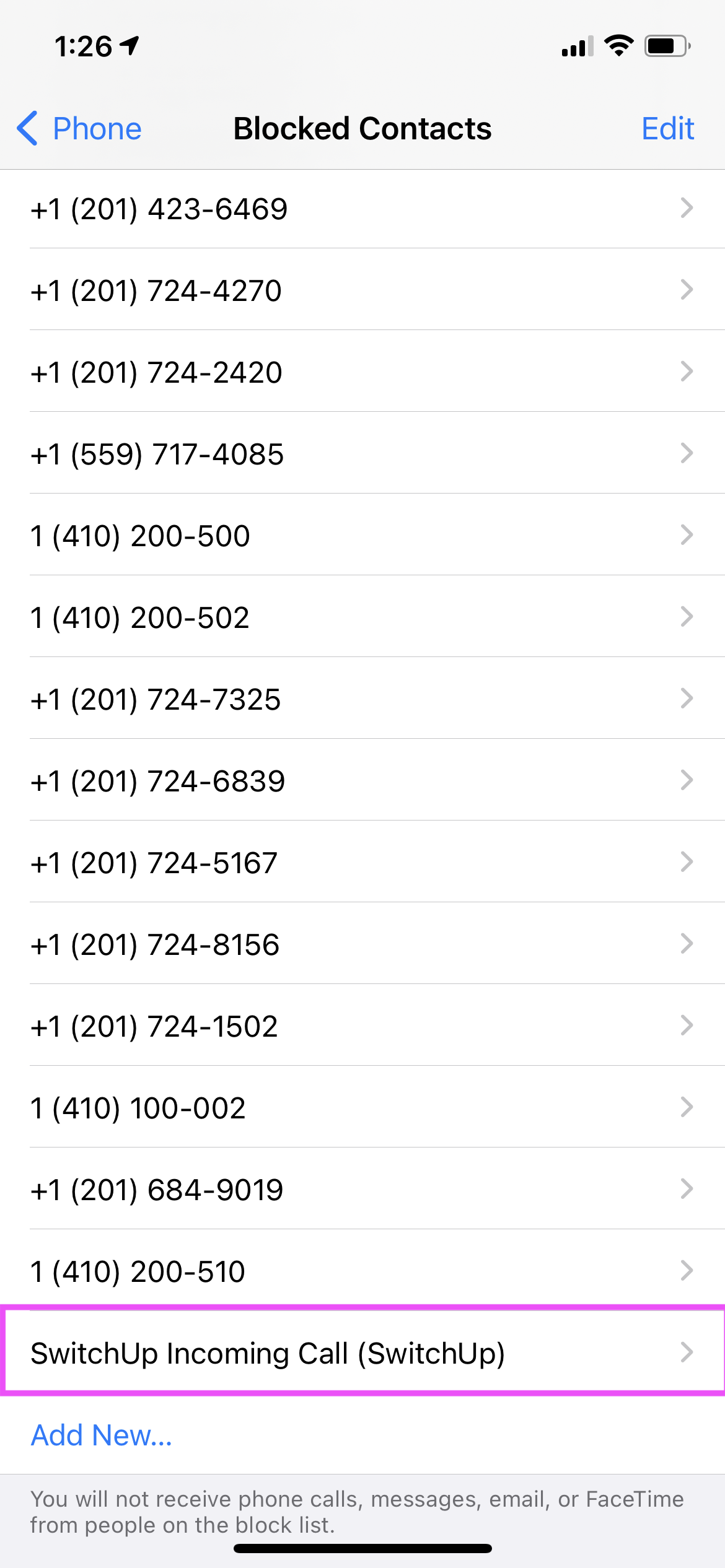Image resolution: width=725 pixels, height=1568 pixels.
Task: Open blocked number +1 (201) 724-1502
Action: tap(362, 1026)
